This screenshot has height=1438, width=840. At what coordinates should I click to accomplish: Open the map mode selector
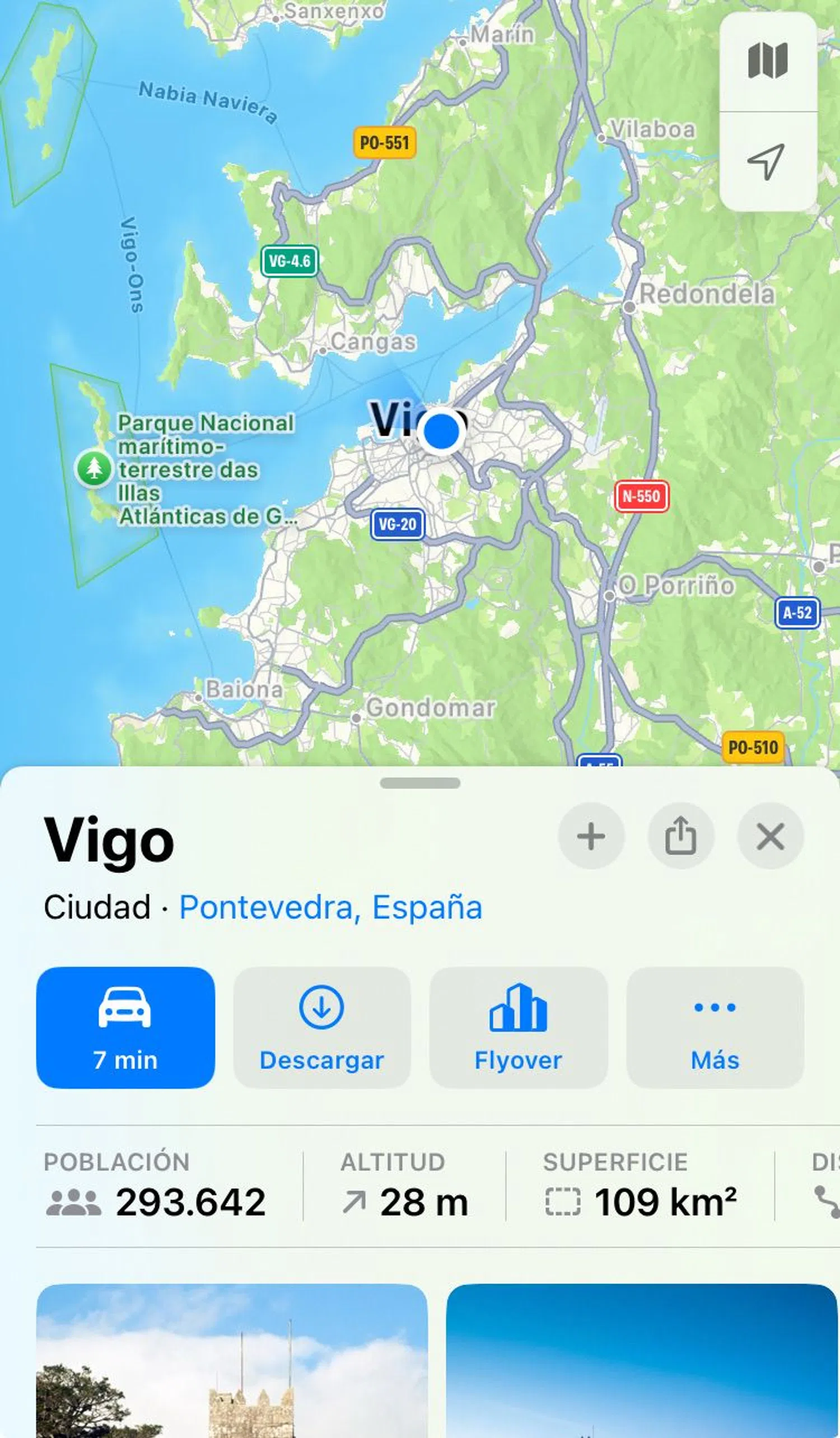coord(768,60)
